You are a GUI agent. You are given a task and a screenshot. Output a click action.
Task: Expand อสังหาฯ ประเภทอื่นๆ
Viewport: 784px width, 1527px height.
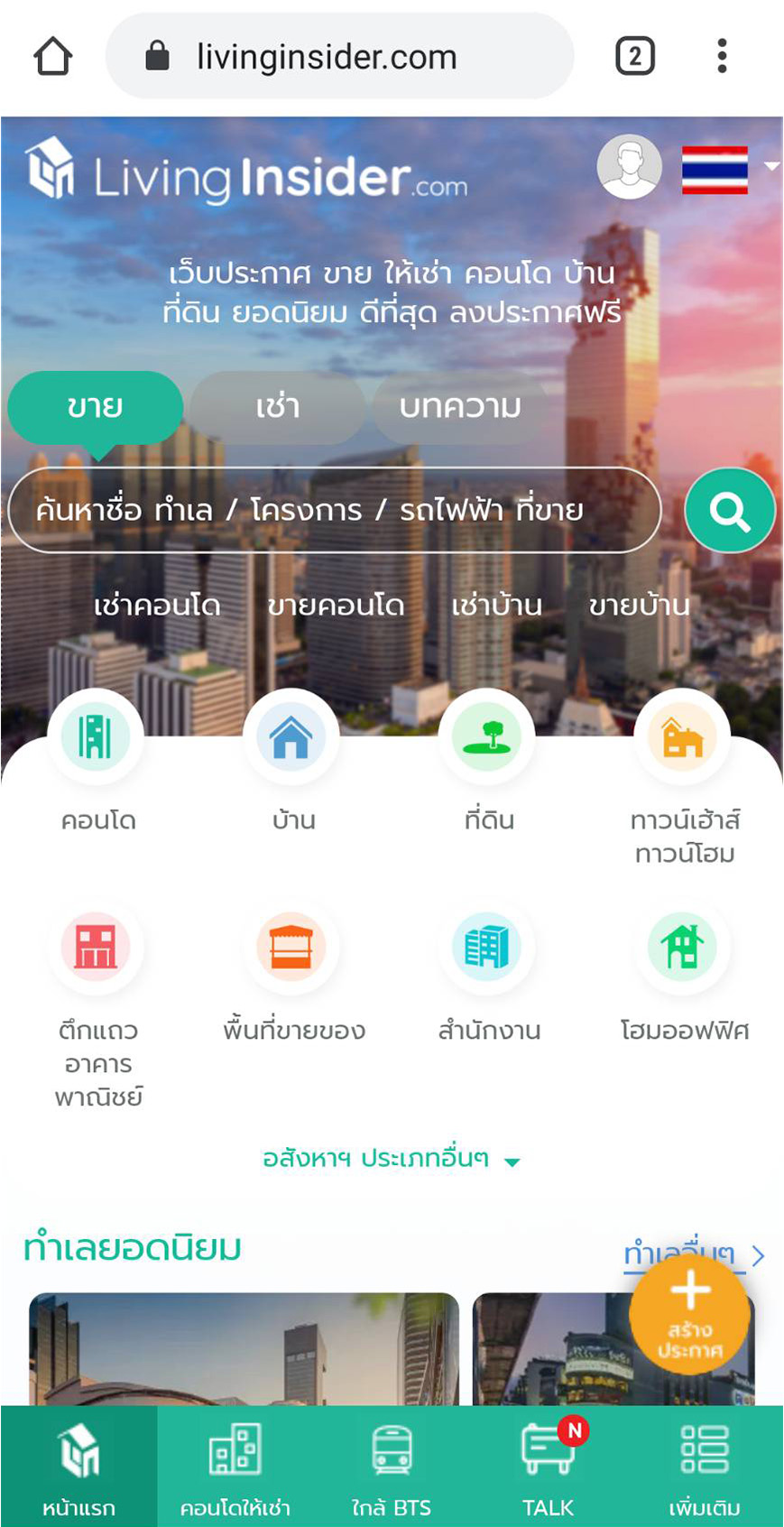(x=391, y=1159)
